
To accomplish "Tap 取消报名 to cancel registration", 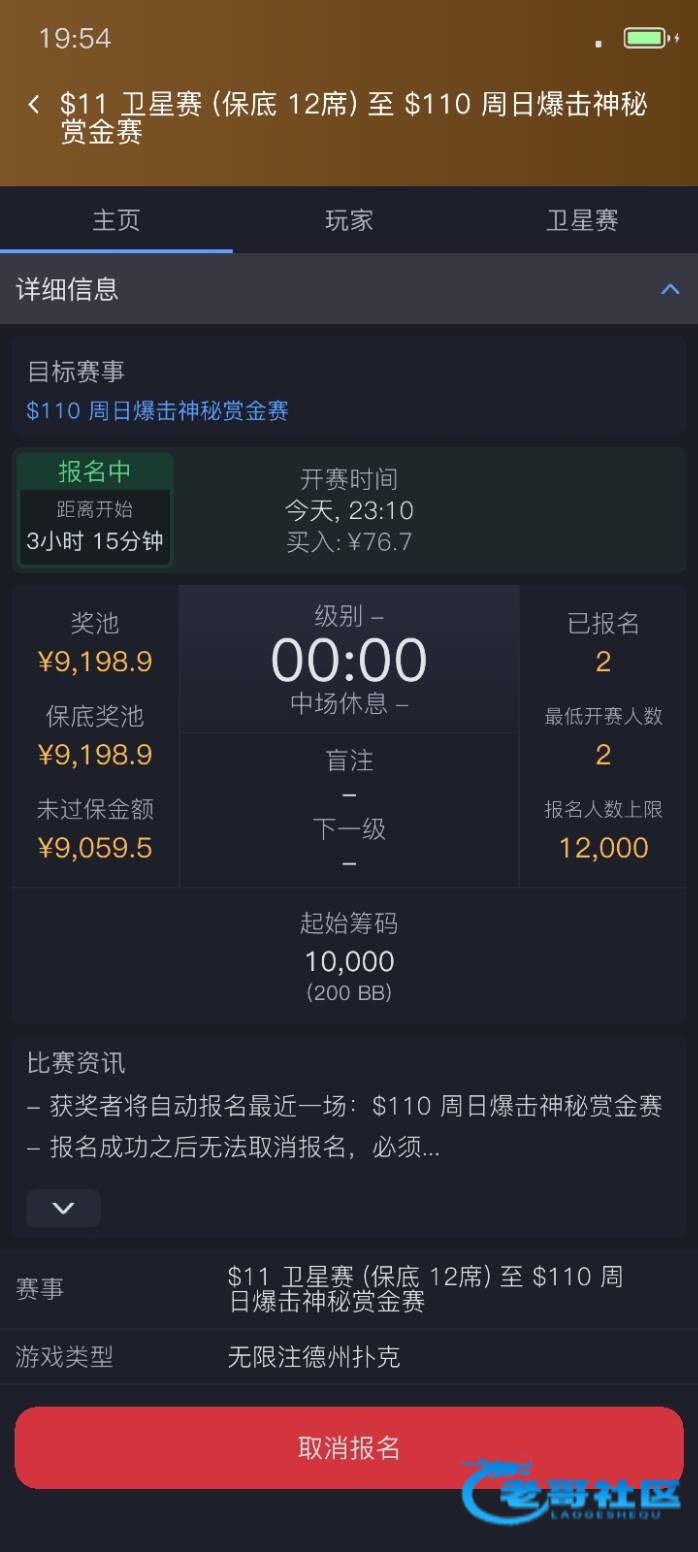I will tap(349, 1447).
